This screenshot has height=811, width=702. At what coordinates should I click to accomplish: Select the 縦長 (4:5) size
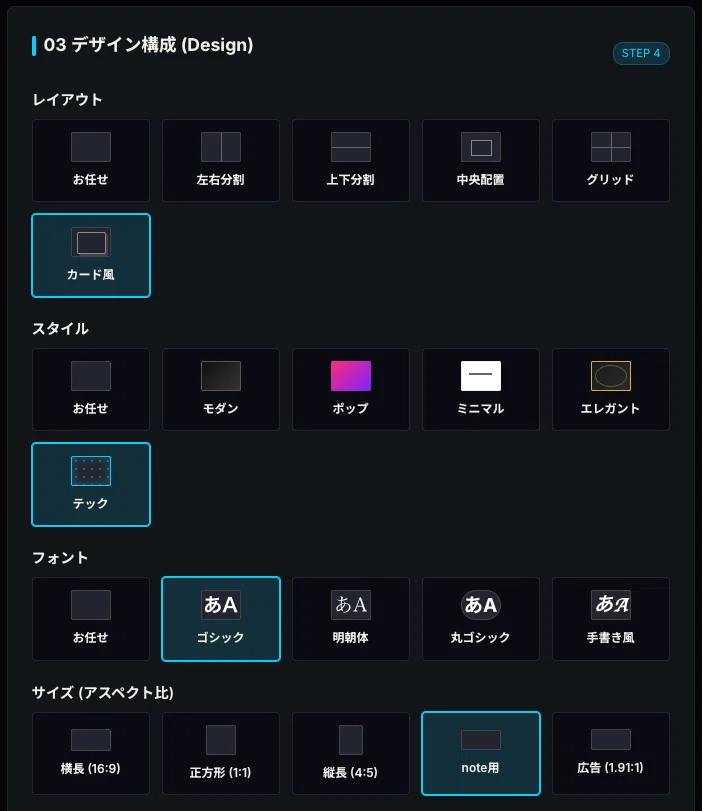(x=351, y=754)
